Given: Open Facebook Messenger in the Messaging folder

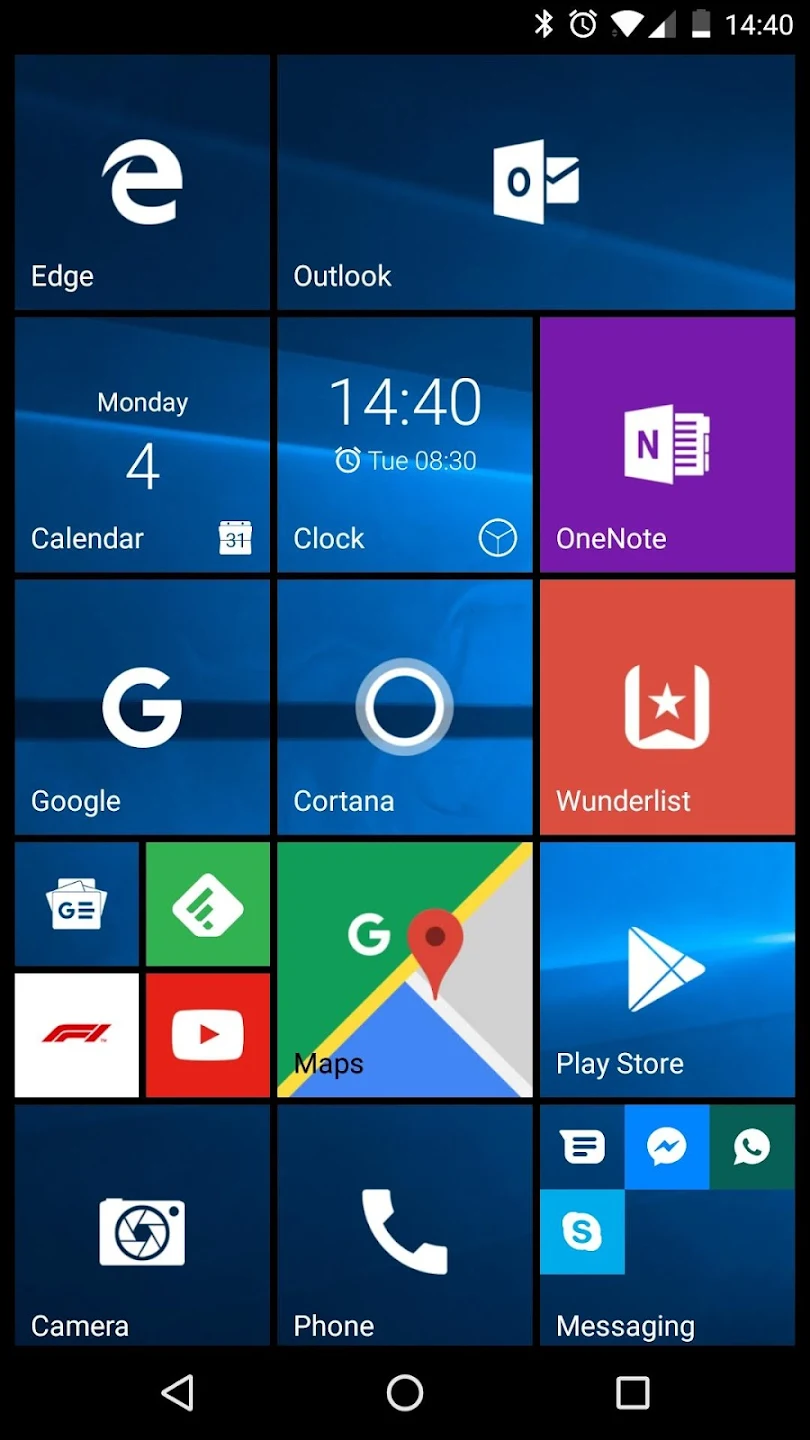Looking at the screenshot, I should tap(667, 1147).
